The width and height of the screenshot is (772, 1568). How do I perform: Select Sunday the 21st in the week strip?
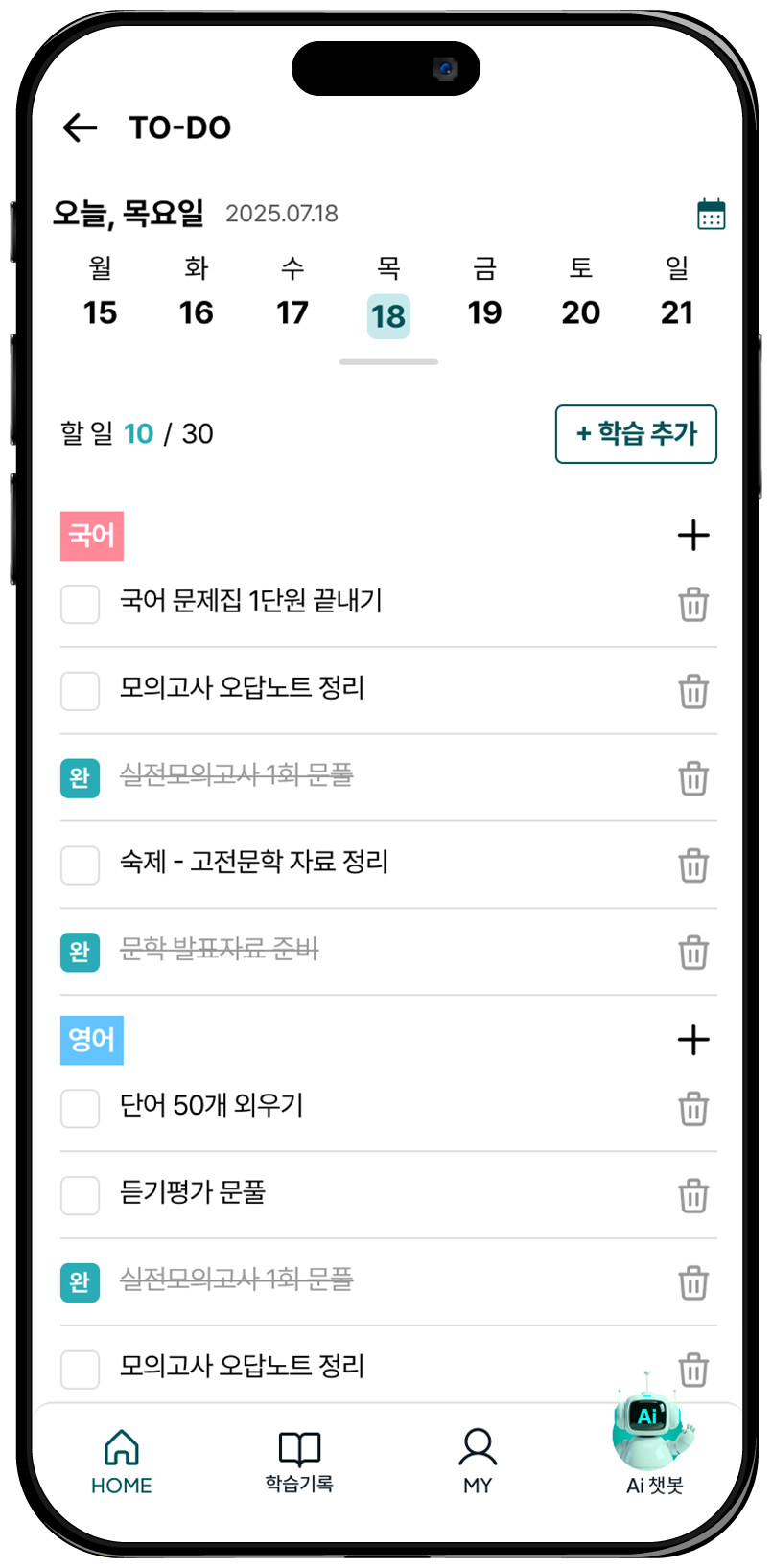(x=677, y=294)
